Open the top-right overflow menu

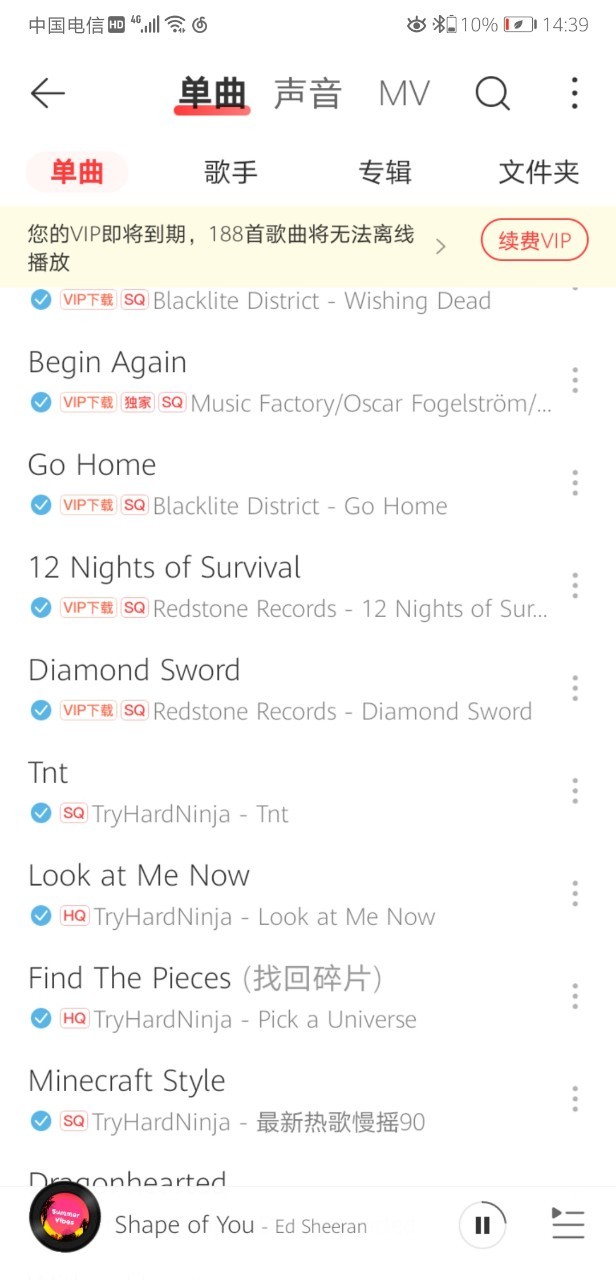pyautogui.click(x=574, y=93)
